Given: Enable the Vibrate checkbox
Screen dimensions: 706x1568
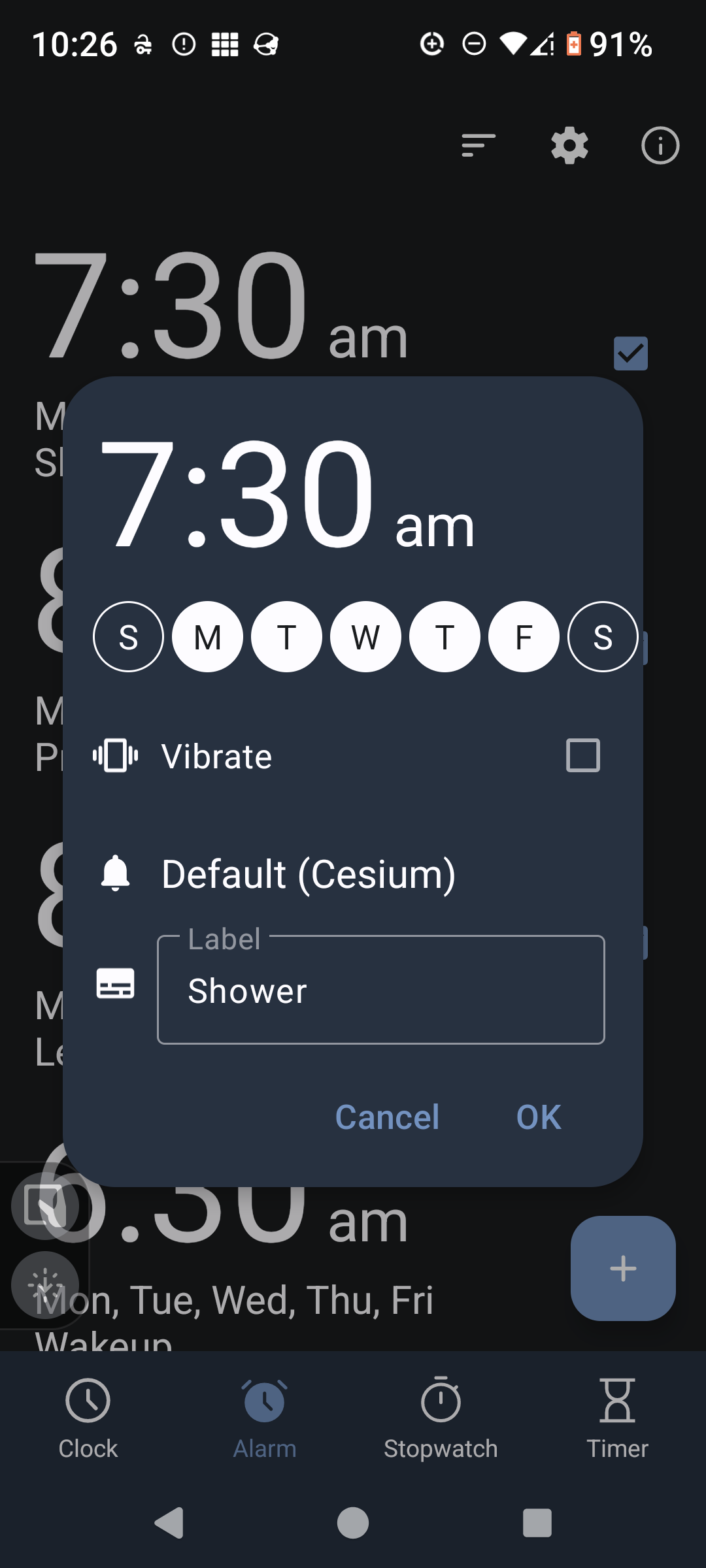Looking at the screenshot, I should [x=582, y=755].
